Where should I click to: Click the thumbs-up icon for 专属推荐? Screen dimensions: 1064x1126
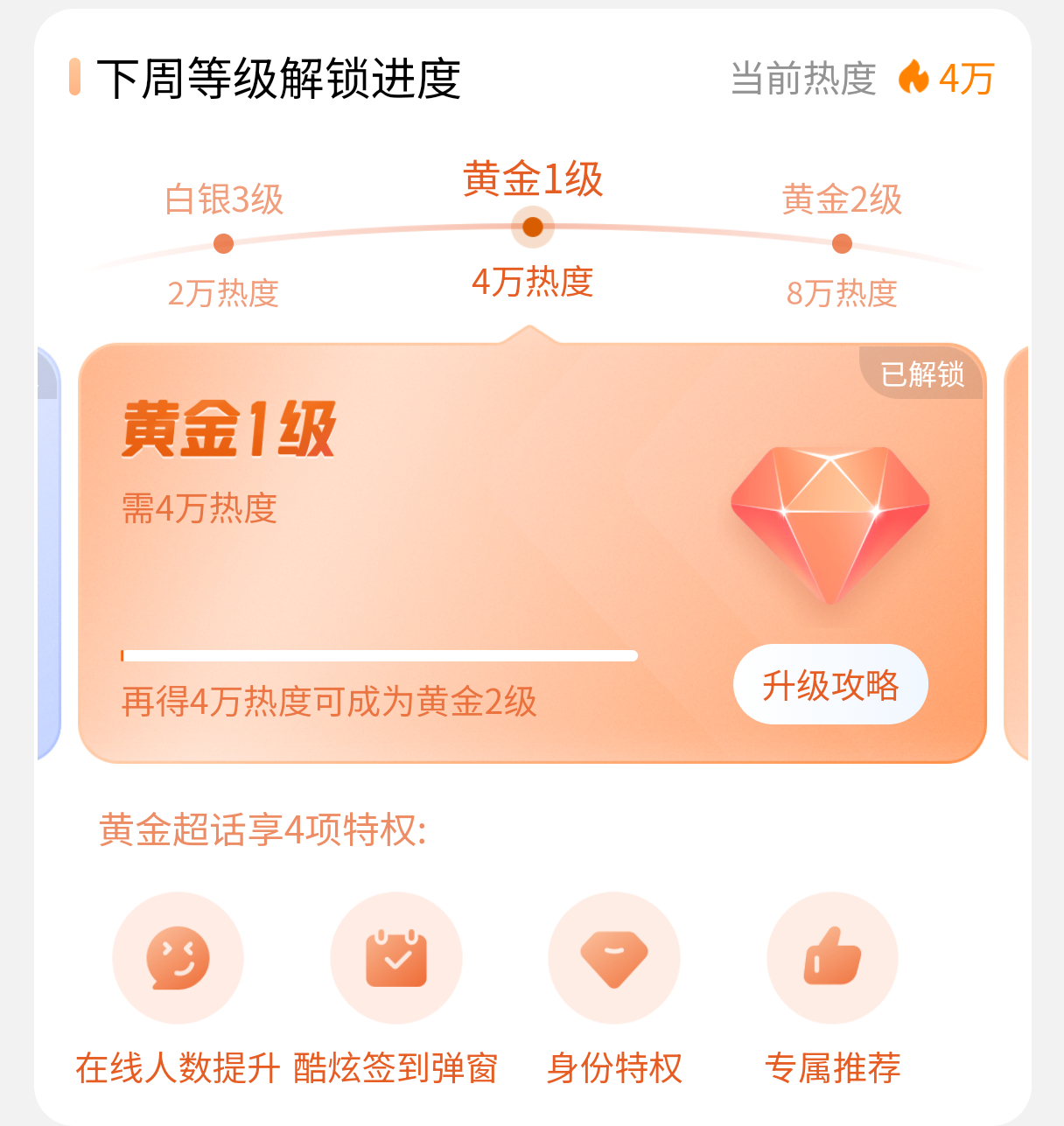(x=832, y=958)
